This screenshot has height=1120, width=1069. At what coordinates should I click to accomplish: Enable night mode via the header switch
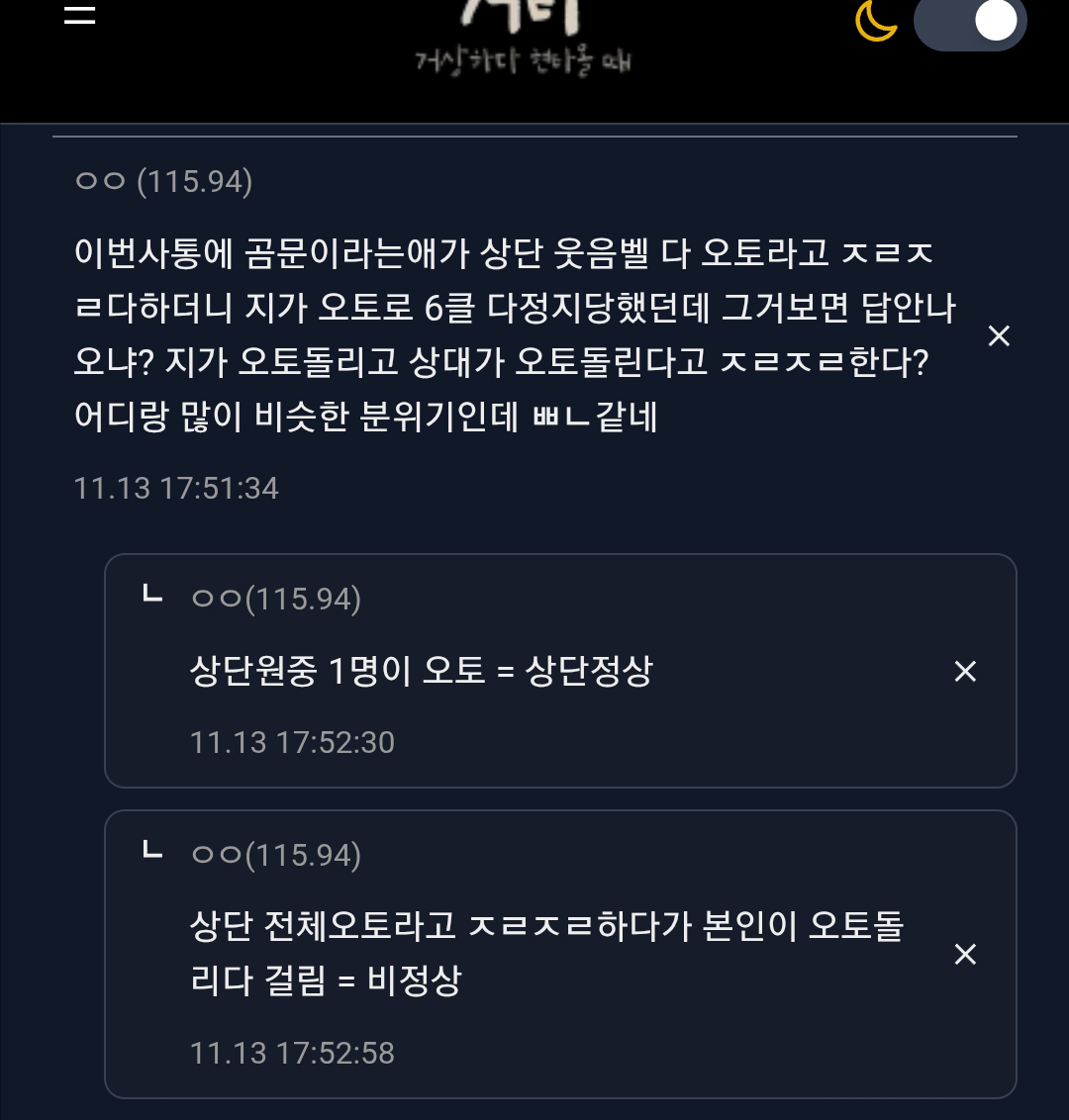point(970,21)
